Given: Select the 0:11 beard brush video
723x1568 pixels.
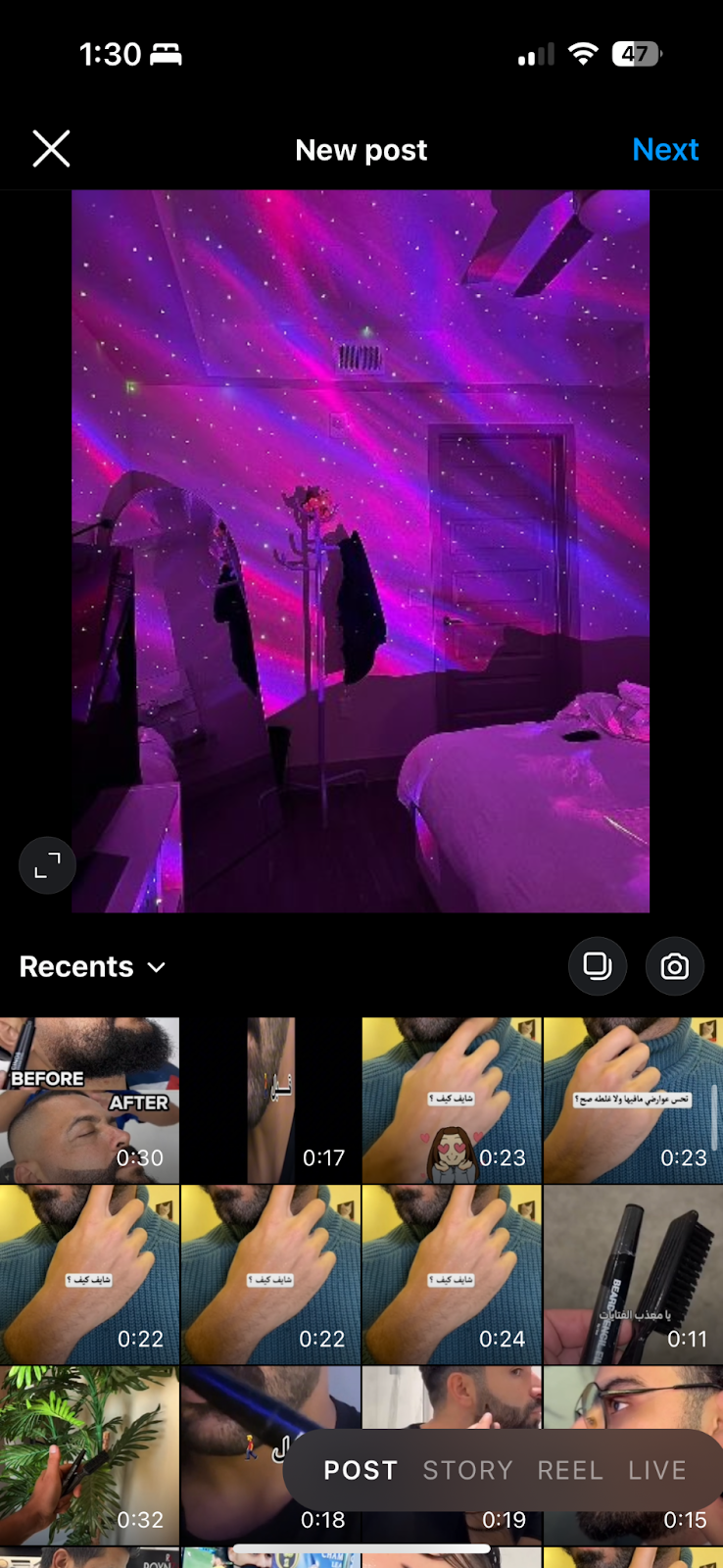Looking at the screenshot, I should pyautogui.click(x=633, y=1274).
